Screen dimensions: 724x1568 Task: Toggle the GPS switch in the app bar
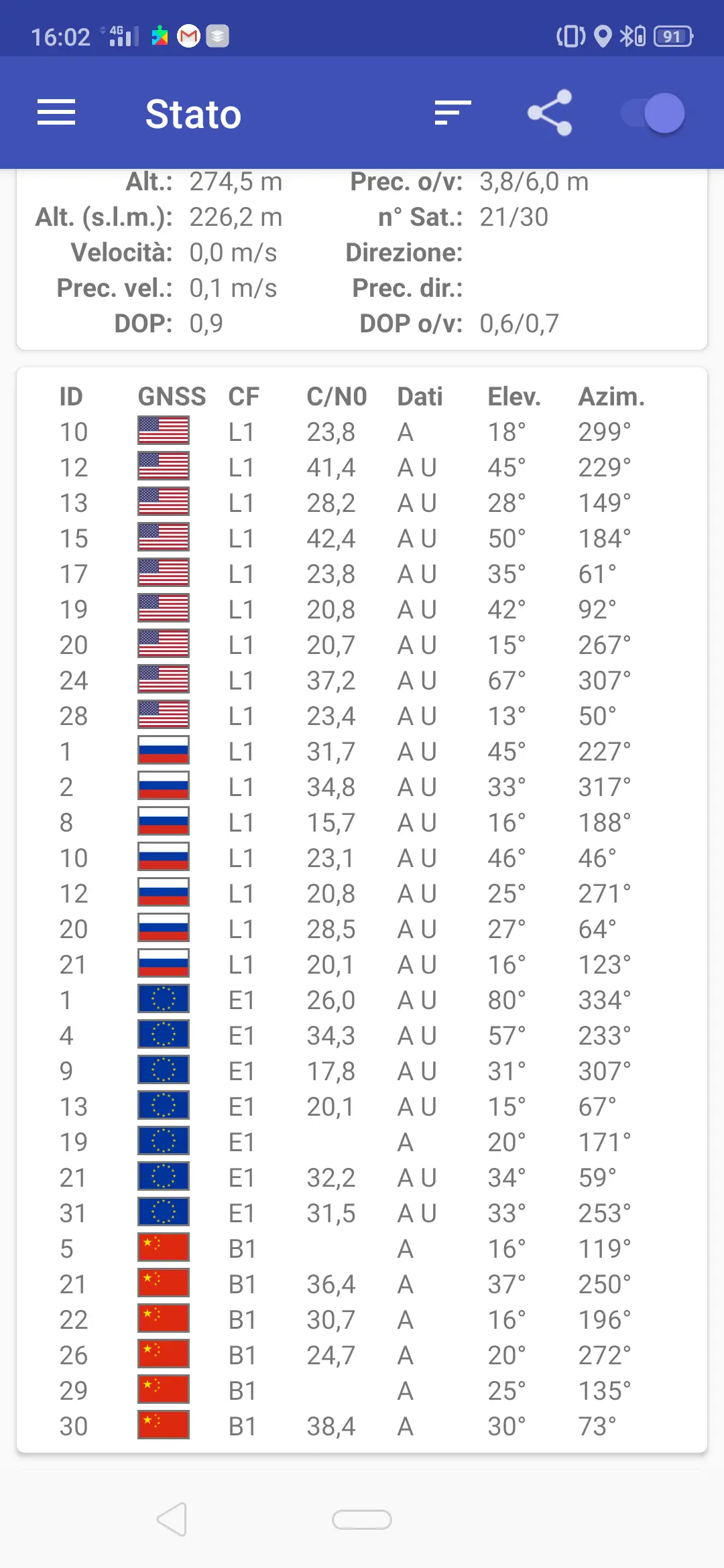653,113
